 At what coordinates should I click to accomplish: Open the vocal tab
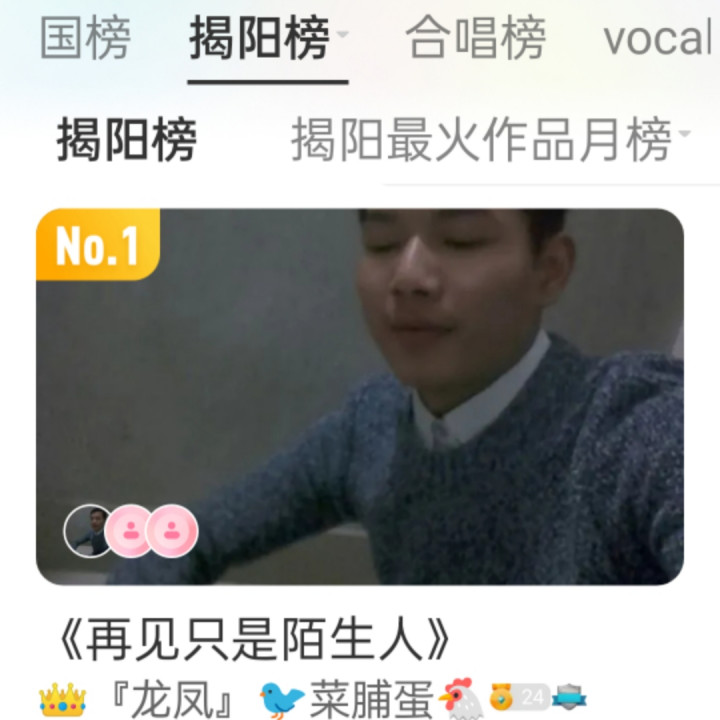click(x=658, y=40)
